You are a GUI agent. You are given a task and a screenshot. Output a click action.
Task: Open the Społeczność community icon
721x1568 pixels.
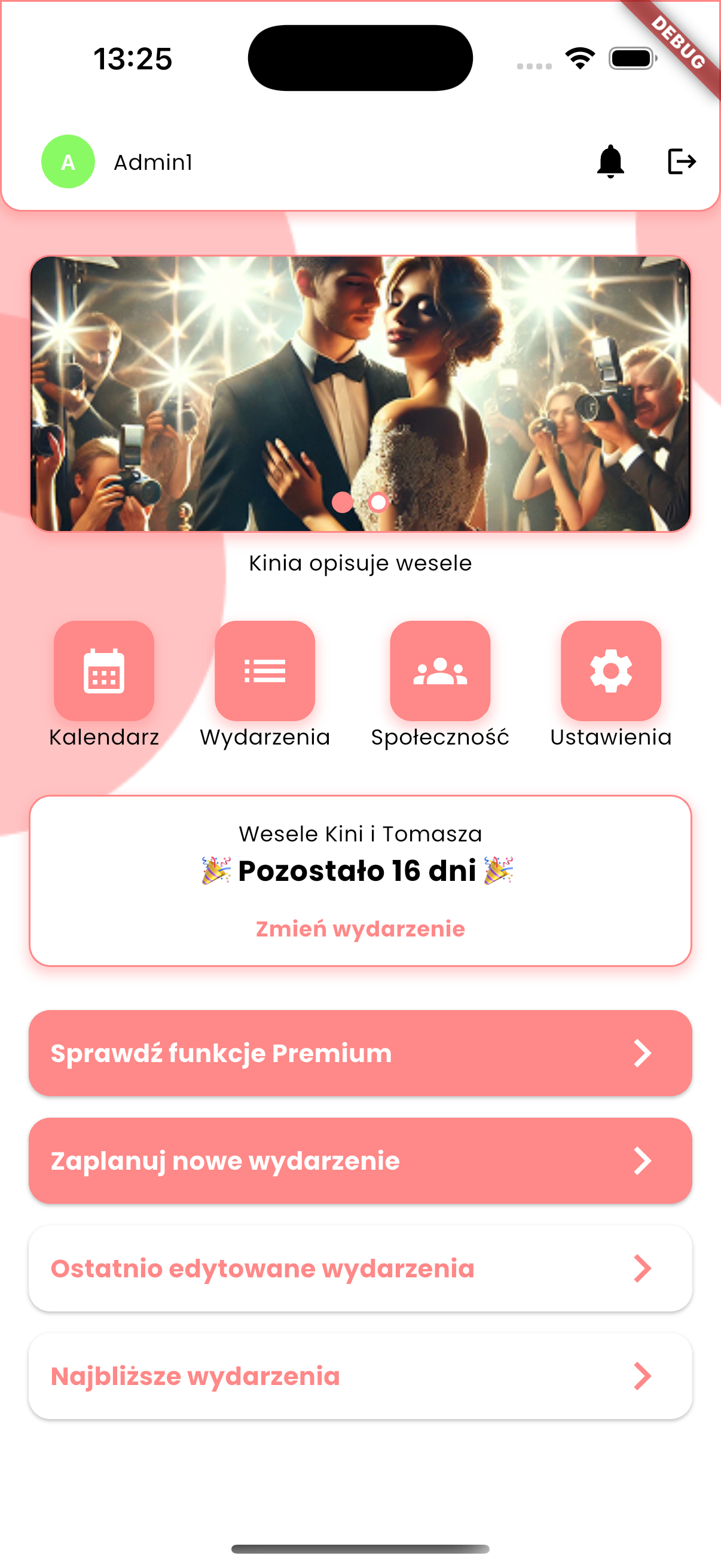(440, 672)
